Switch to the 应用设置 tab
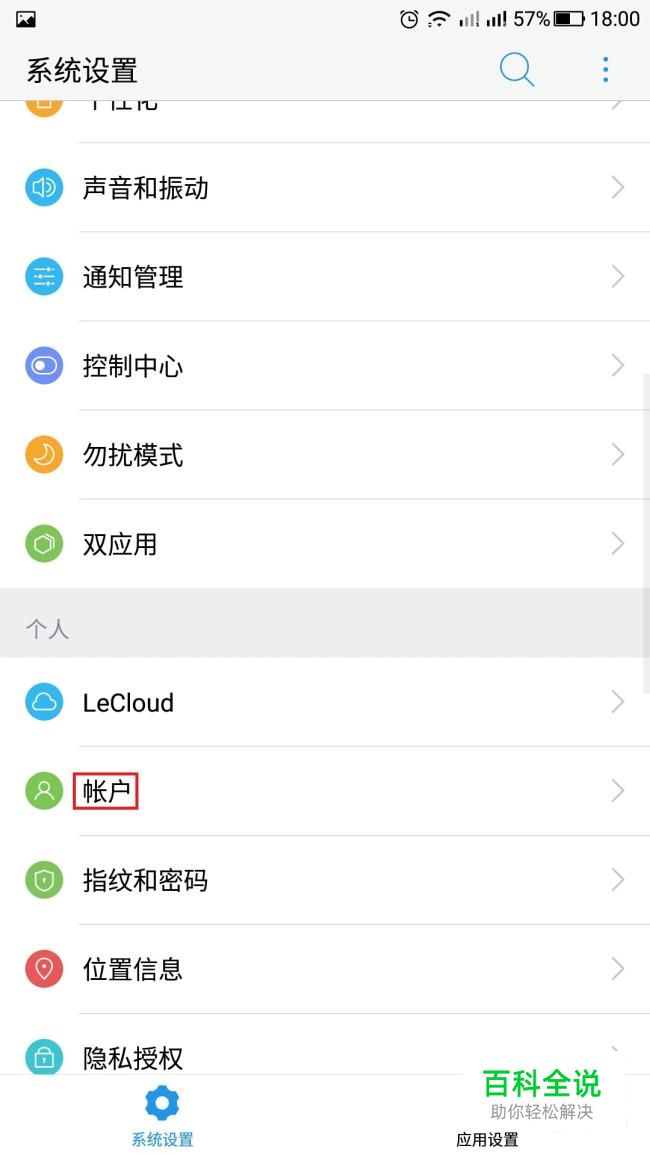Screen dimensions: 650x1155 pyautogui.click(x=487, y=1115)
